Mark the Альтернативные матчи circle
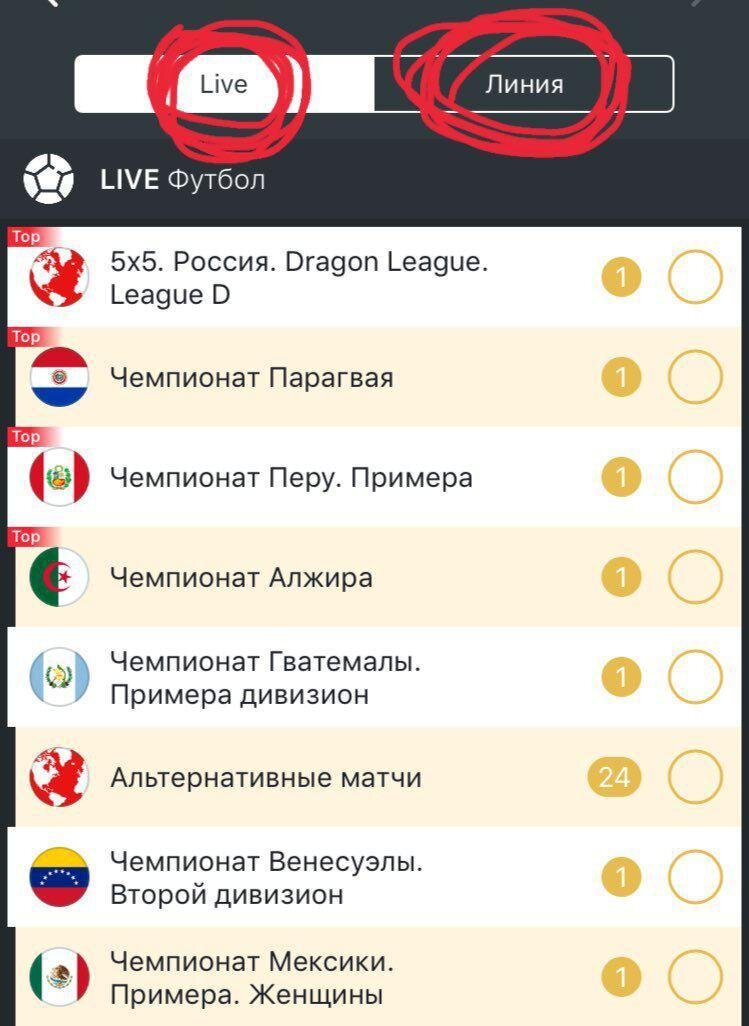The width and height of the screenshot is (749, 1026). (x=695, y=778)
